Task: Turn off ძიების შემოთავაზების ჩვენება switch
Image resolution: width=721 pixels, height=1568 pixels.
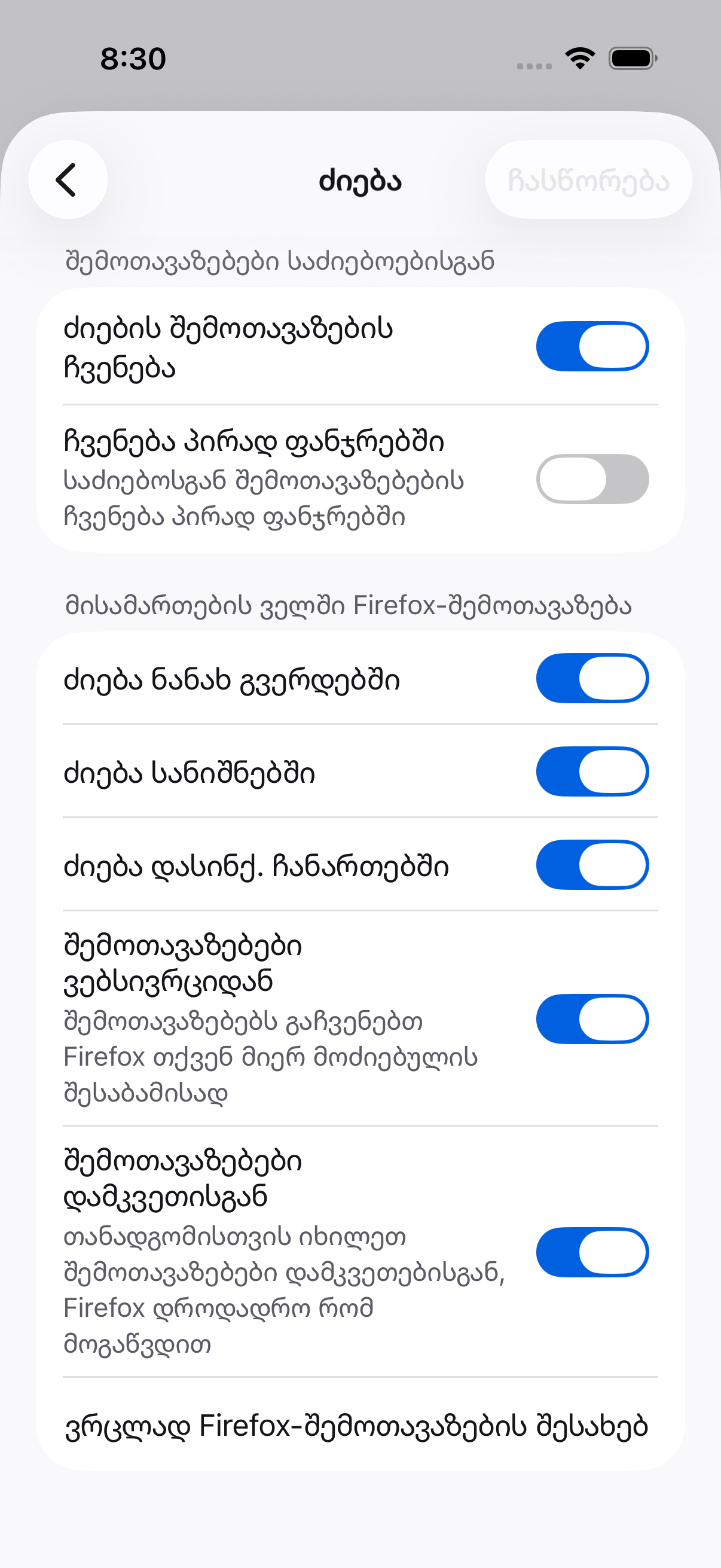Action: coord(592,346)
